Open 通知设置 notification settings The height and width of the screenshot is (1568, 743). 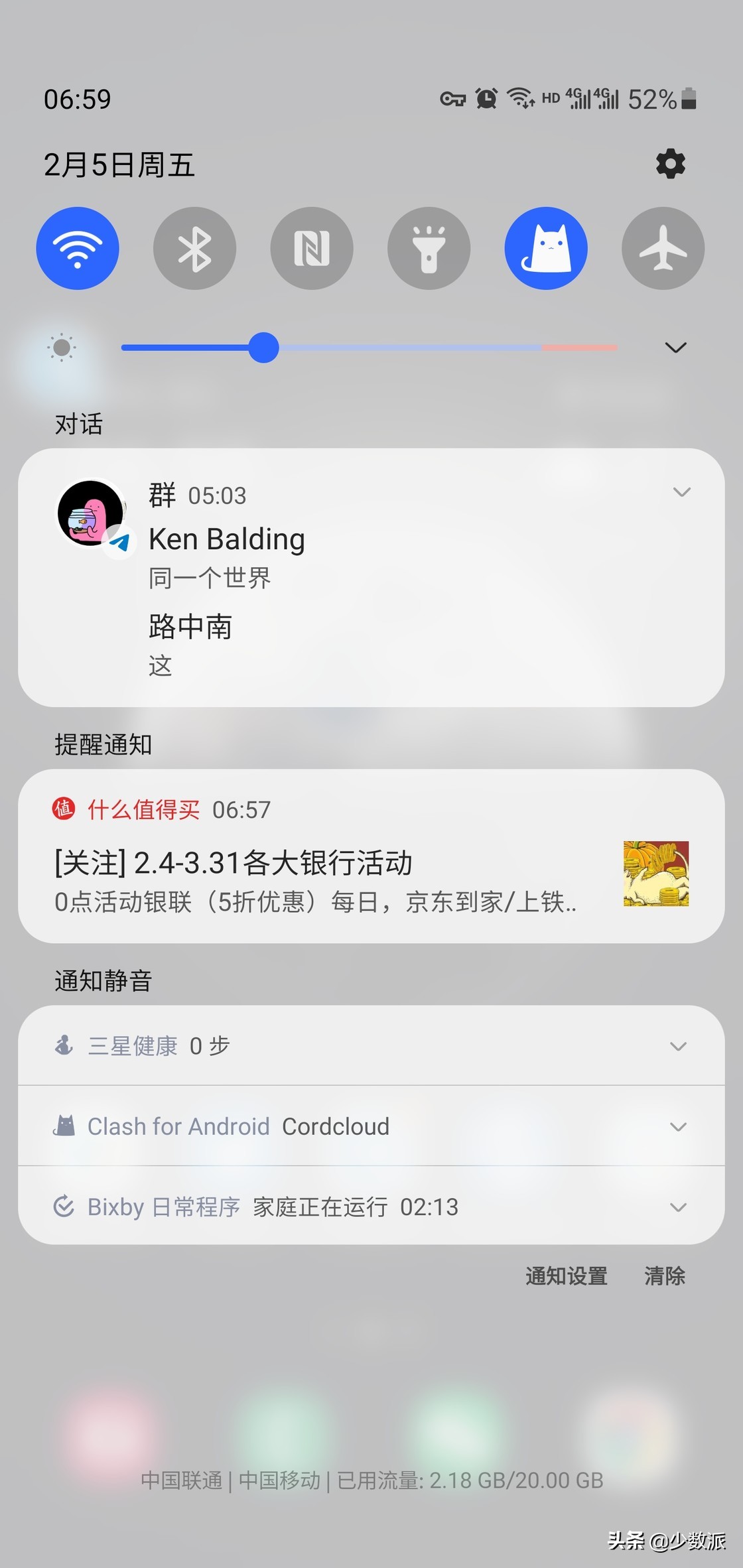coord(567,1275)
